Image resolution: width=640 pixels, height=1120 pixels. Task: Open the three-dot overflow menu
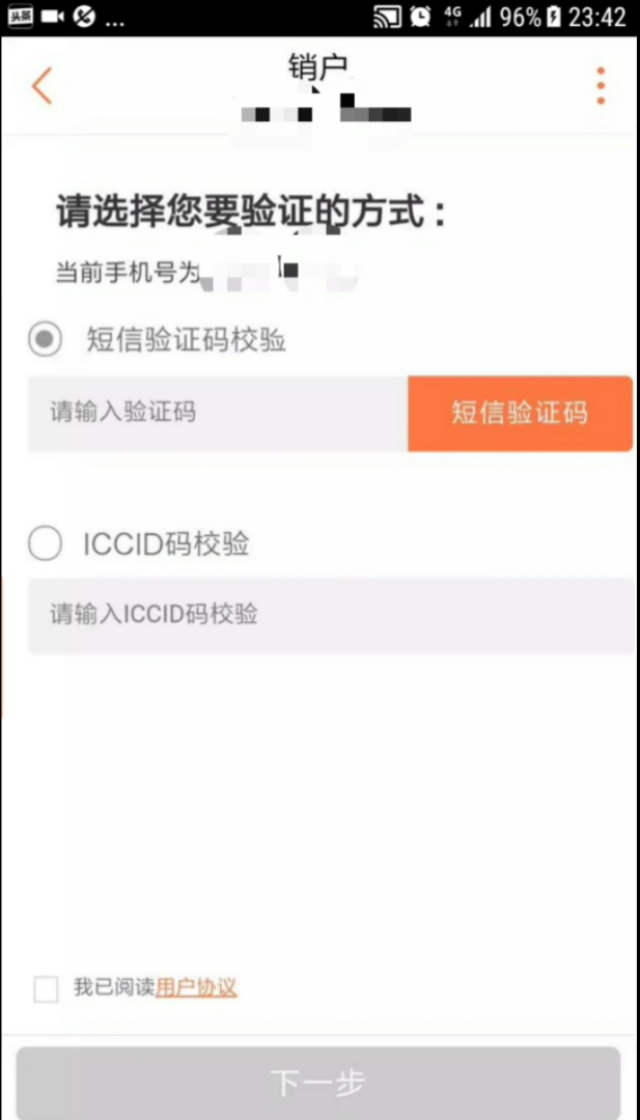coord(600,87)
